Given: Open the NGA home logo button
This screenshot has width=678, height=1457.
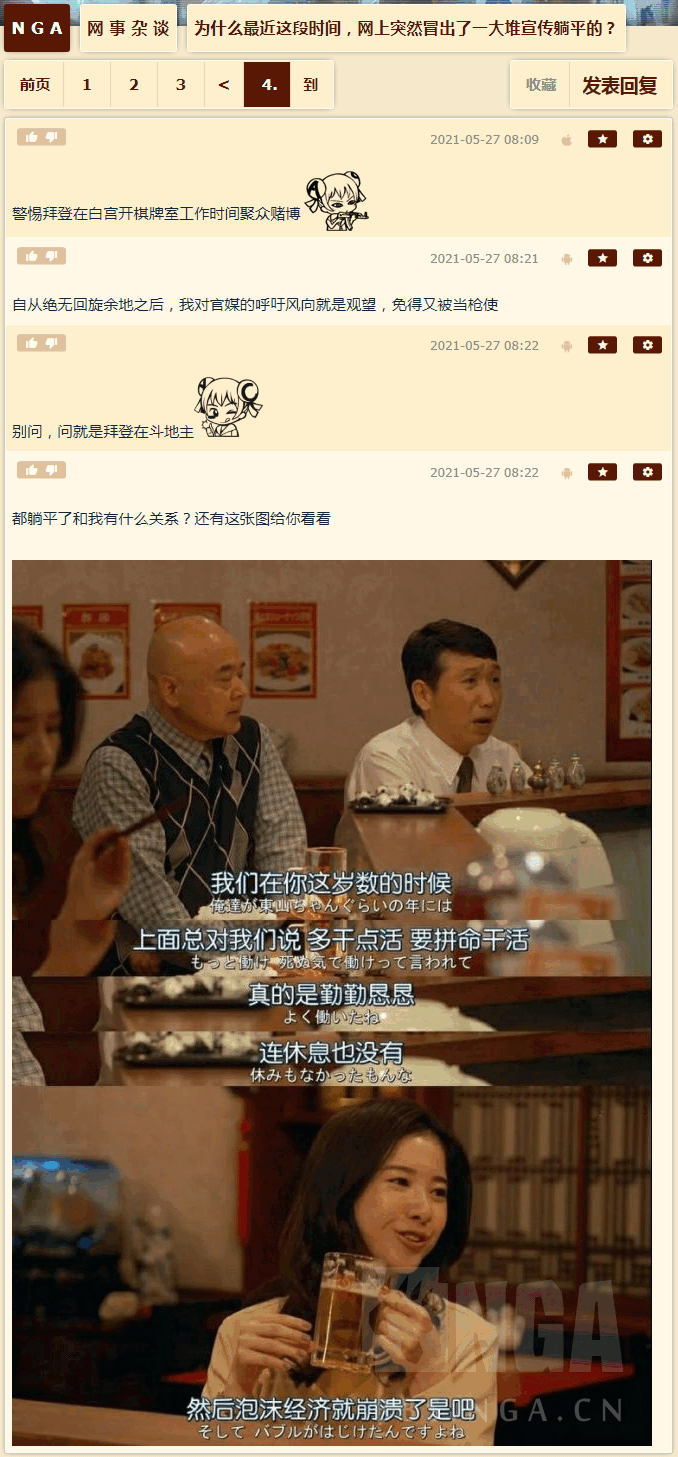Looking at the screenshot, I should click(37, 28).
